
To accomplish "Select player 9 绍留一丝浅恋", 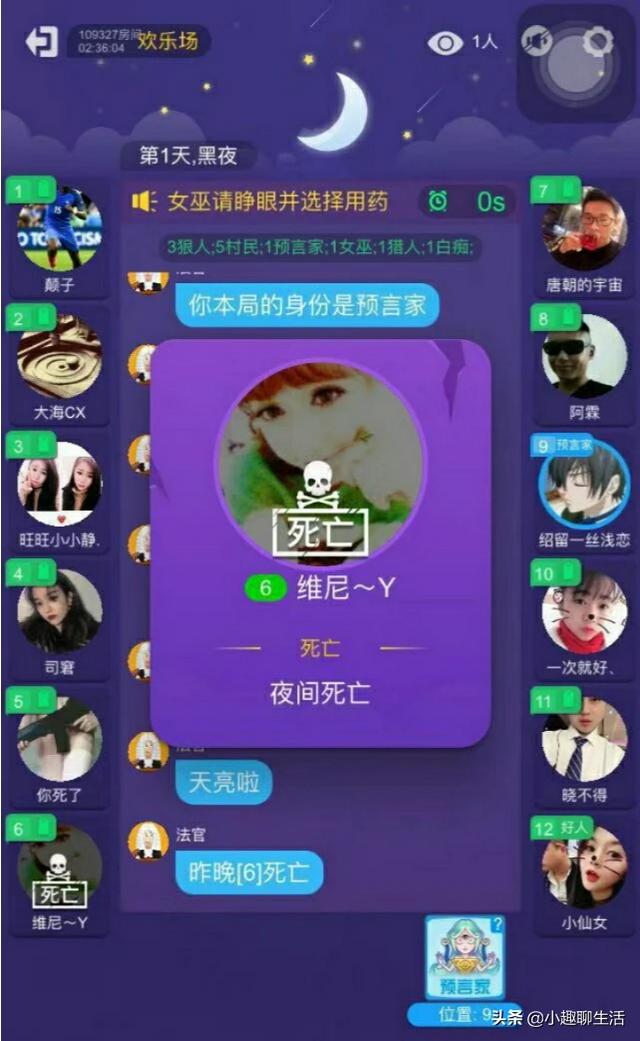I will click(585, 485).
